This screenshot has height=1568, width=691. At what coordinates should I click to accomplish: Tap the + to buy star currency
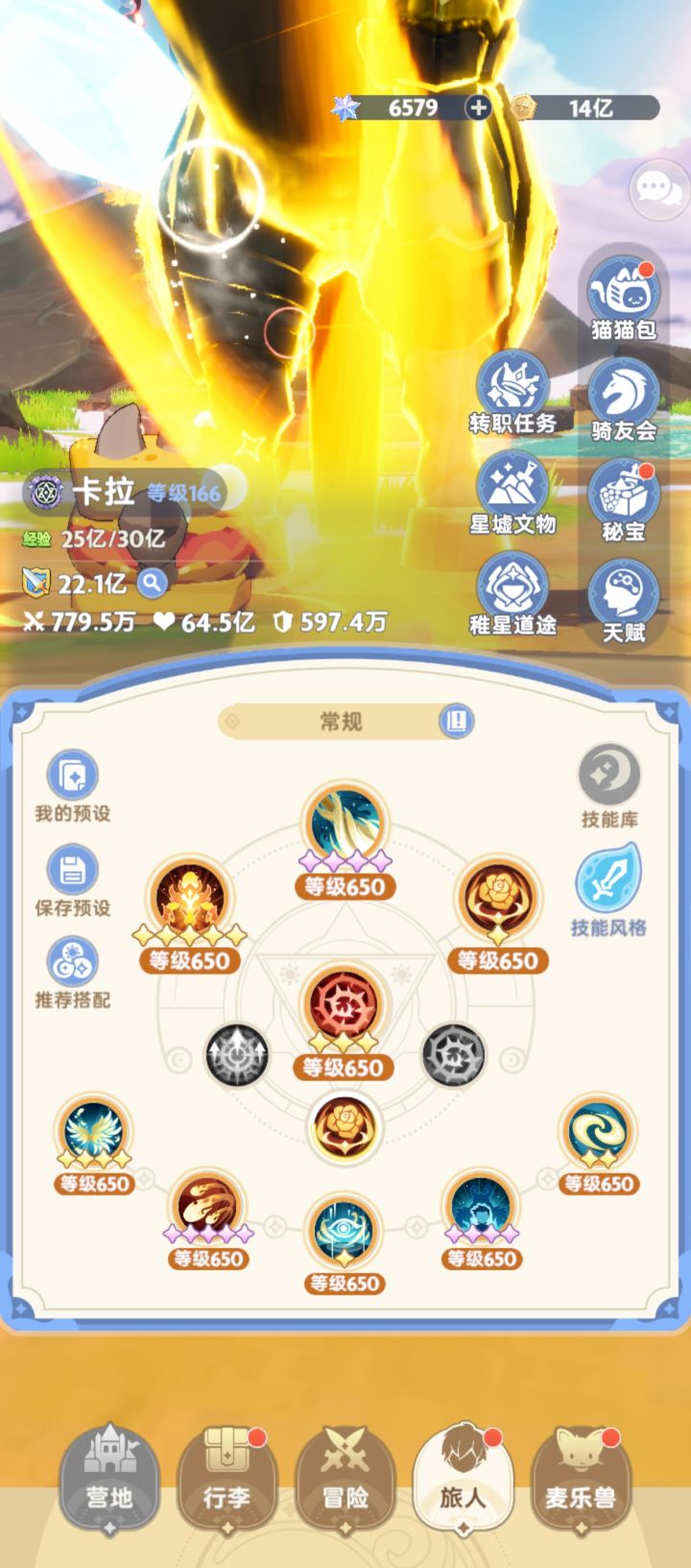[476, 109]
